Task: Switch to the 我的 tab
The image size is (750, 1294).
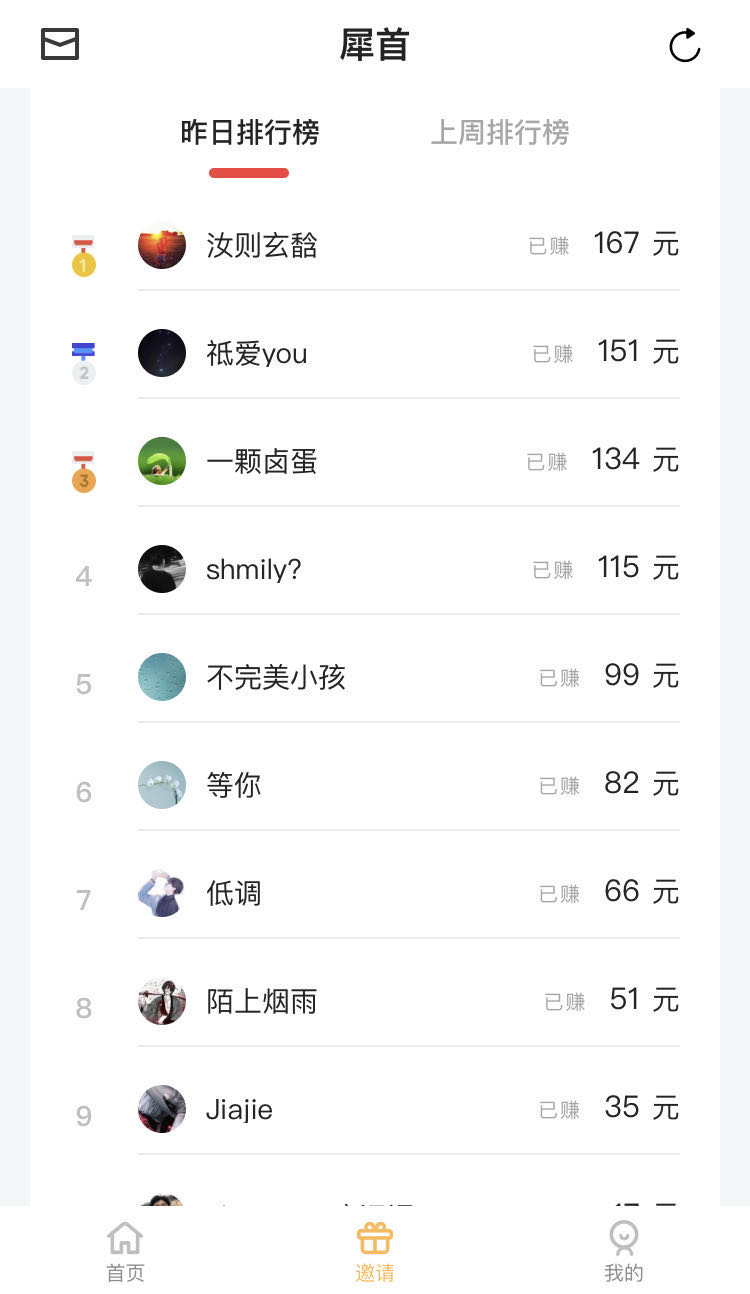Action: (624, 1251)
